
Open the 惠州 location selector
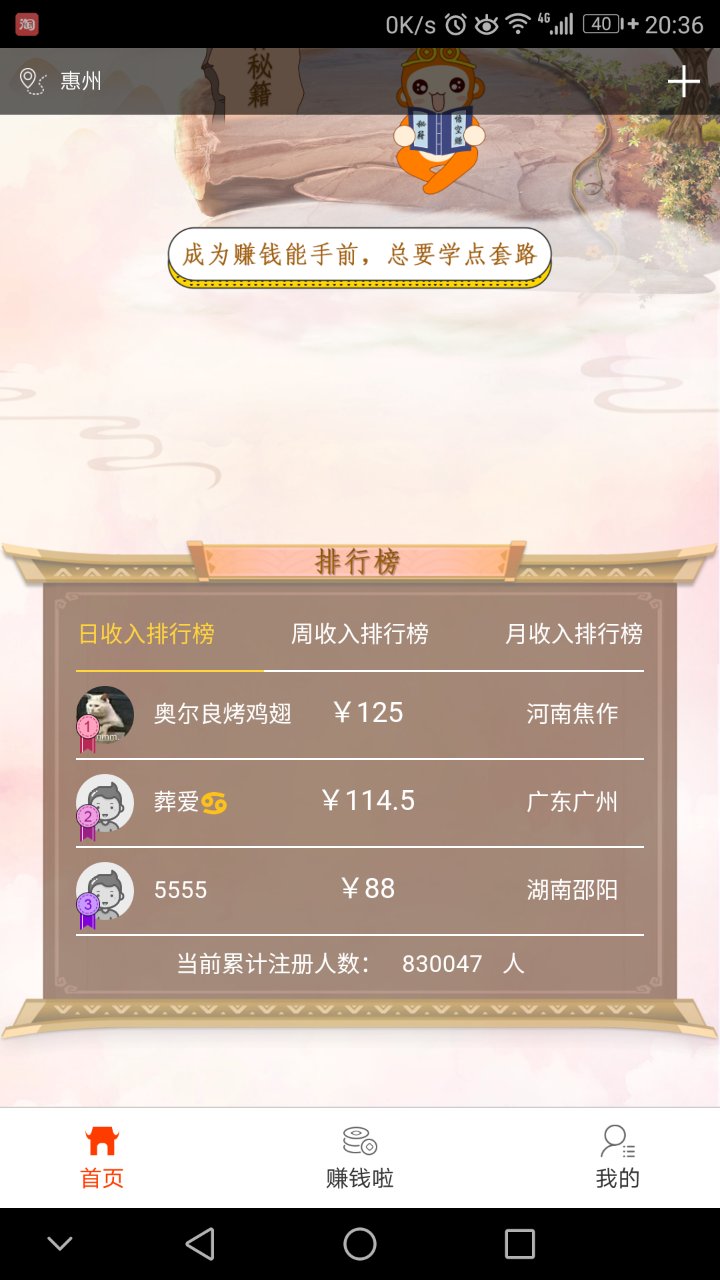coord(62,81)
